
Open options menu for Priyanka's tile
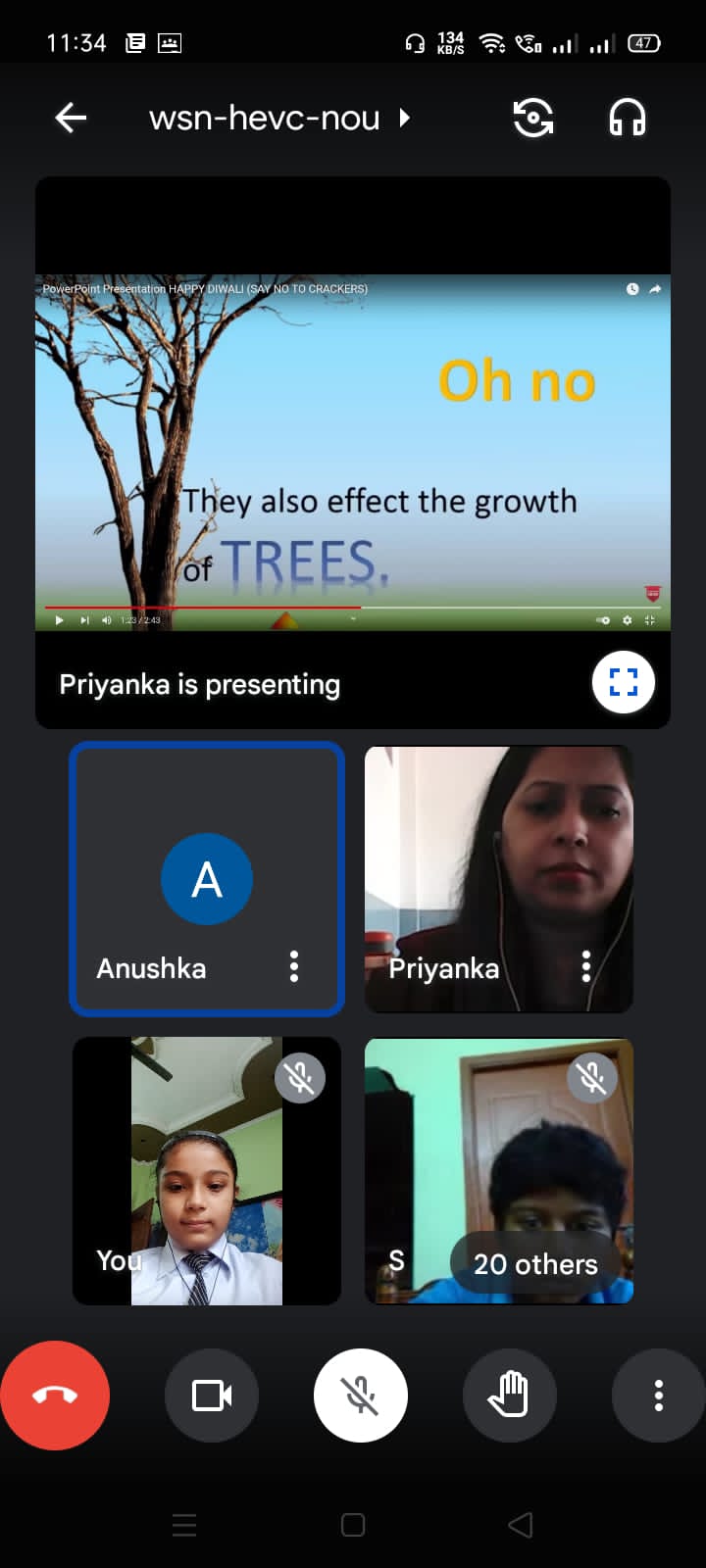point(586,967)
